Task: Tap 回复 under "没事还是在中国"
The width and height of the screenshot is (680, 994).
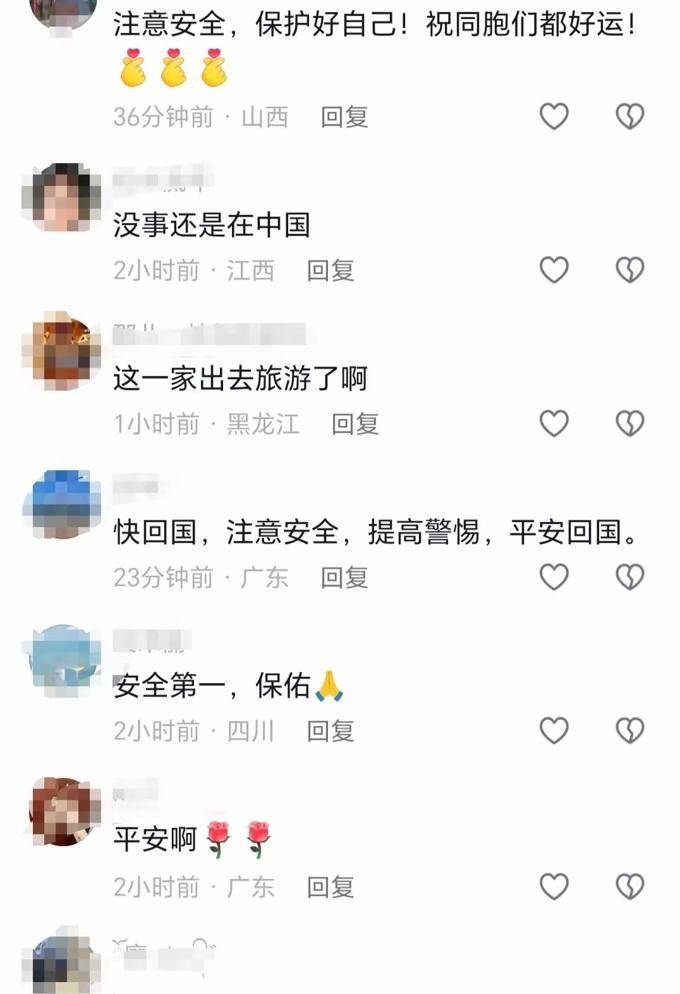Action: coord(330,270)
